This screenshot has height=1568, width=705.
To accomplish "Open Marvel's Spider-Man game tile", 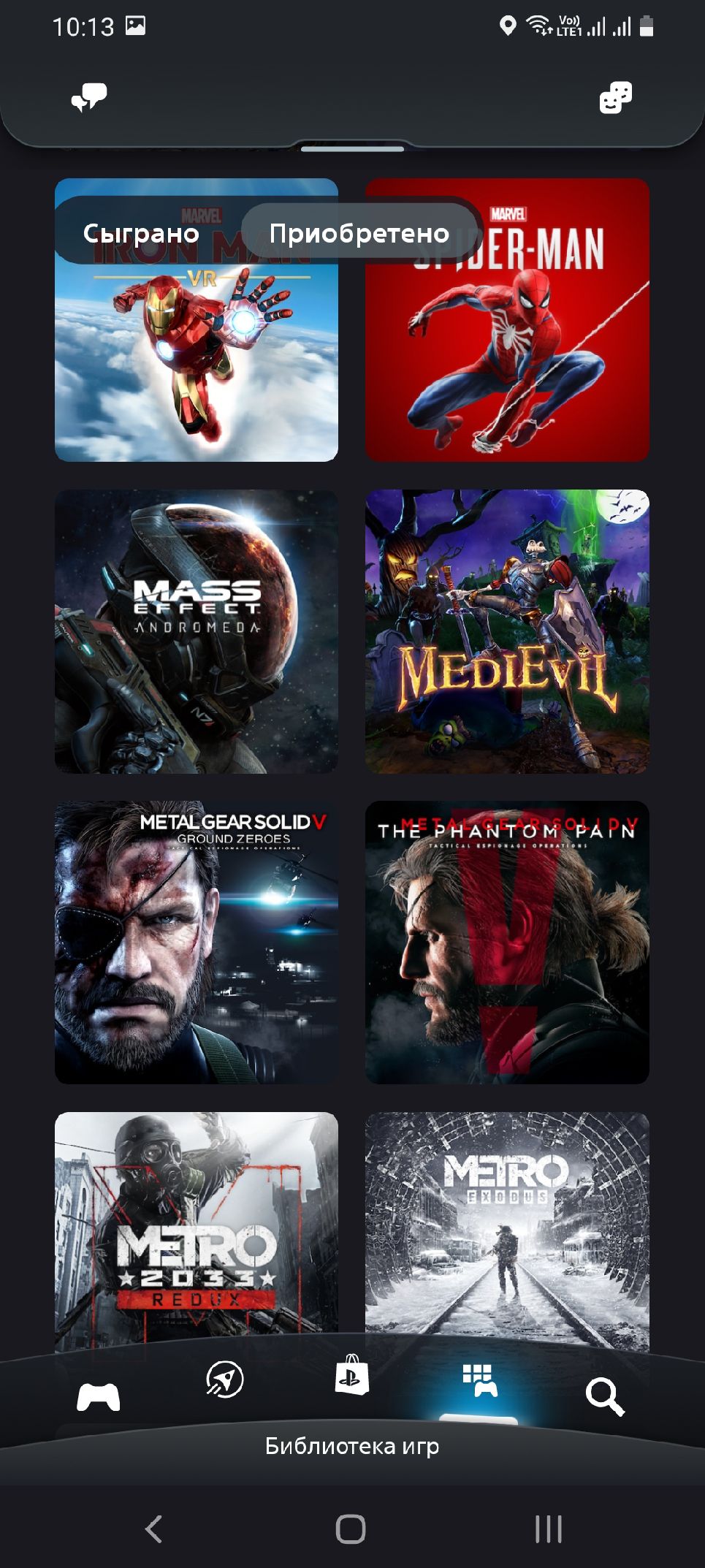I will click(x=507, y=320).
